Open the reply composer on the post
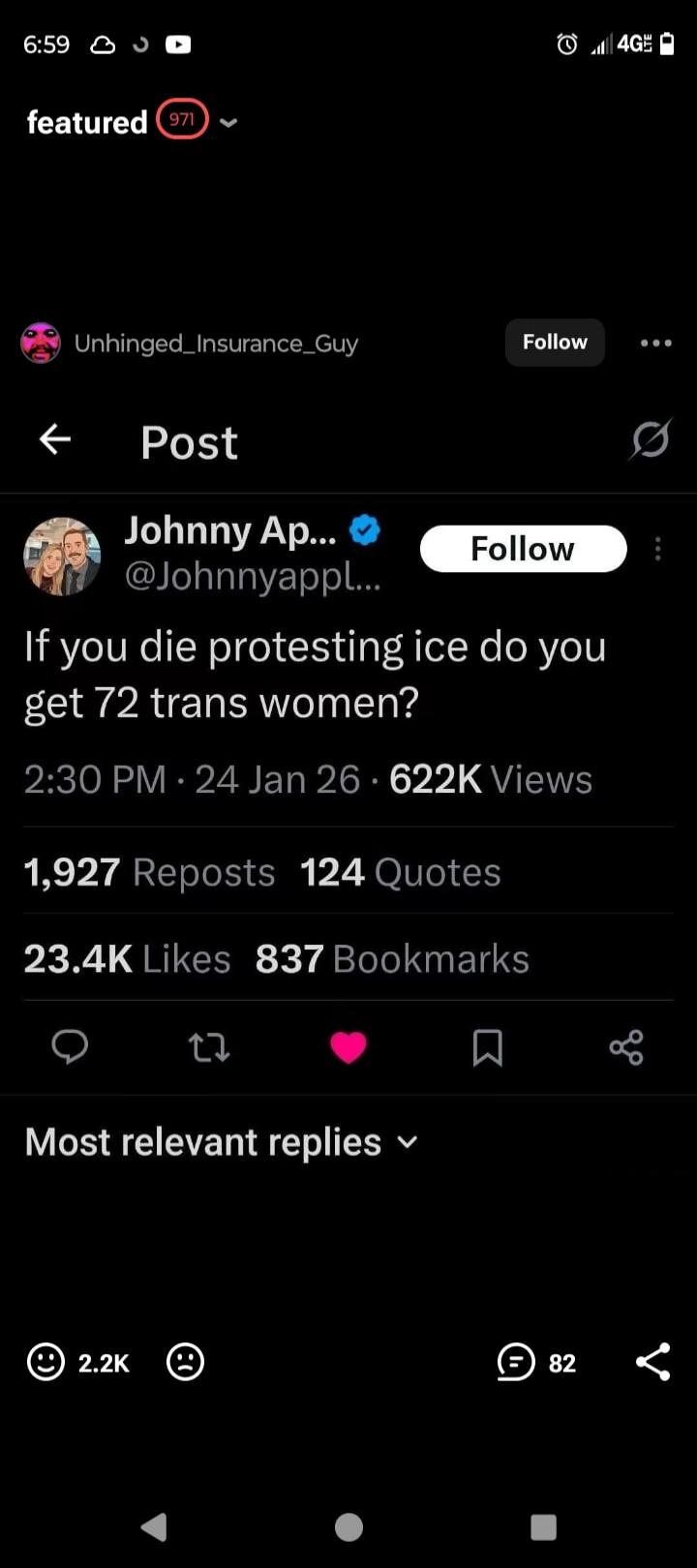The image size is (697, 1568). (70, 1047)
